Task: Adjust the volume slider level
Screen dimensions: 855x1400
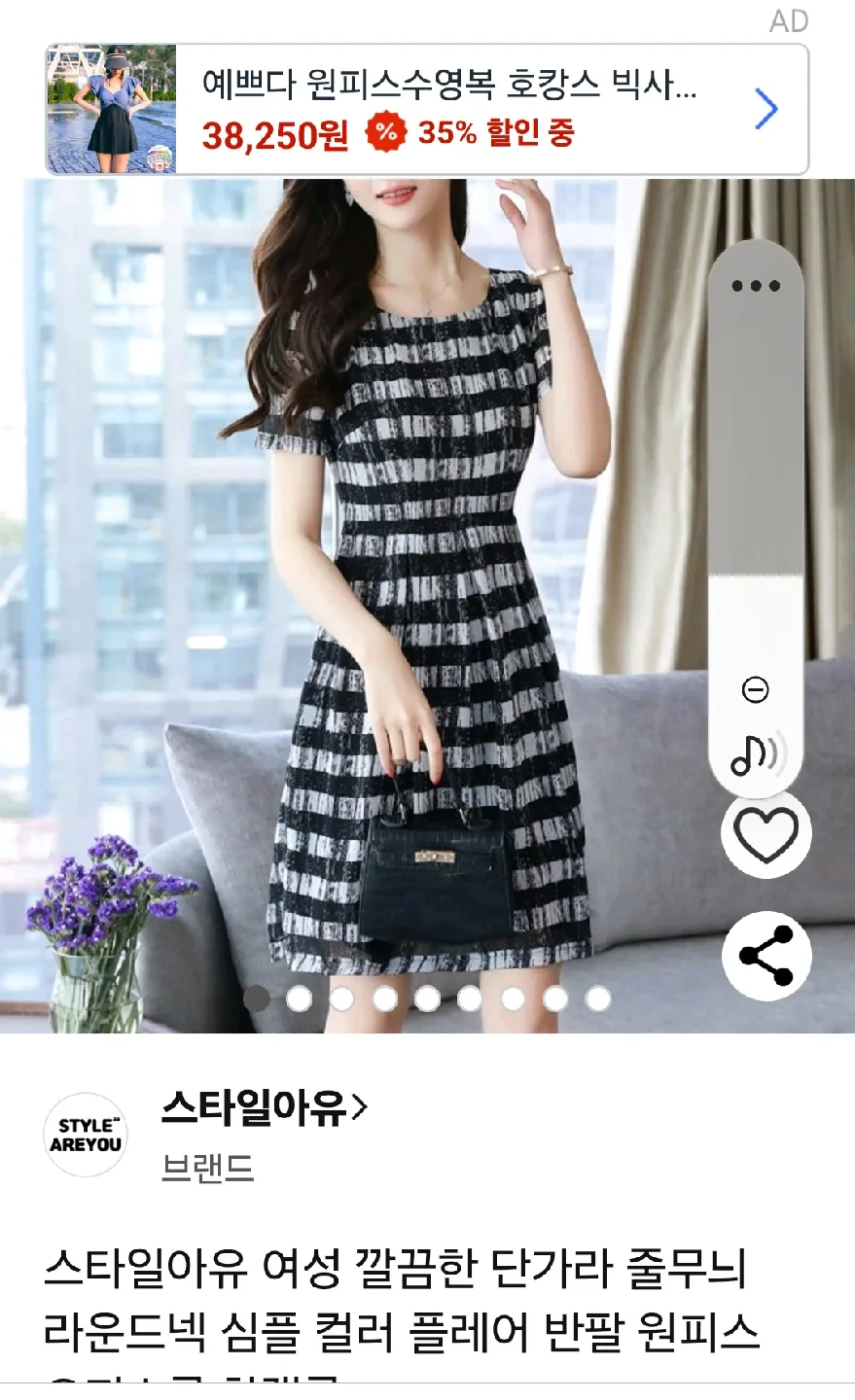Action: coord(756,576)
